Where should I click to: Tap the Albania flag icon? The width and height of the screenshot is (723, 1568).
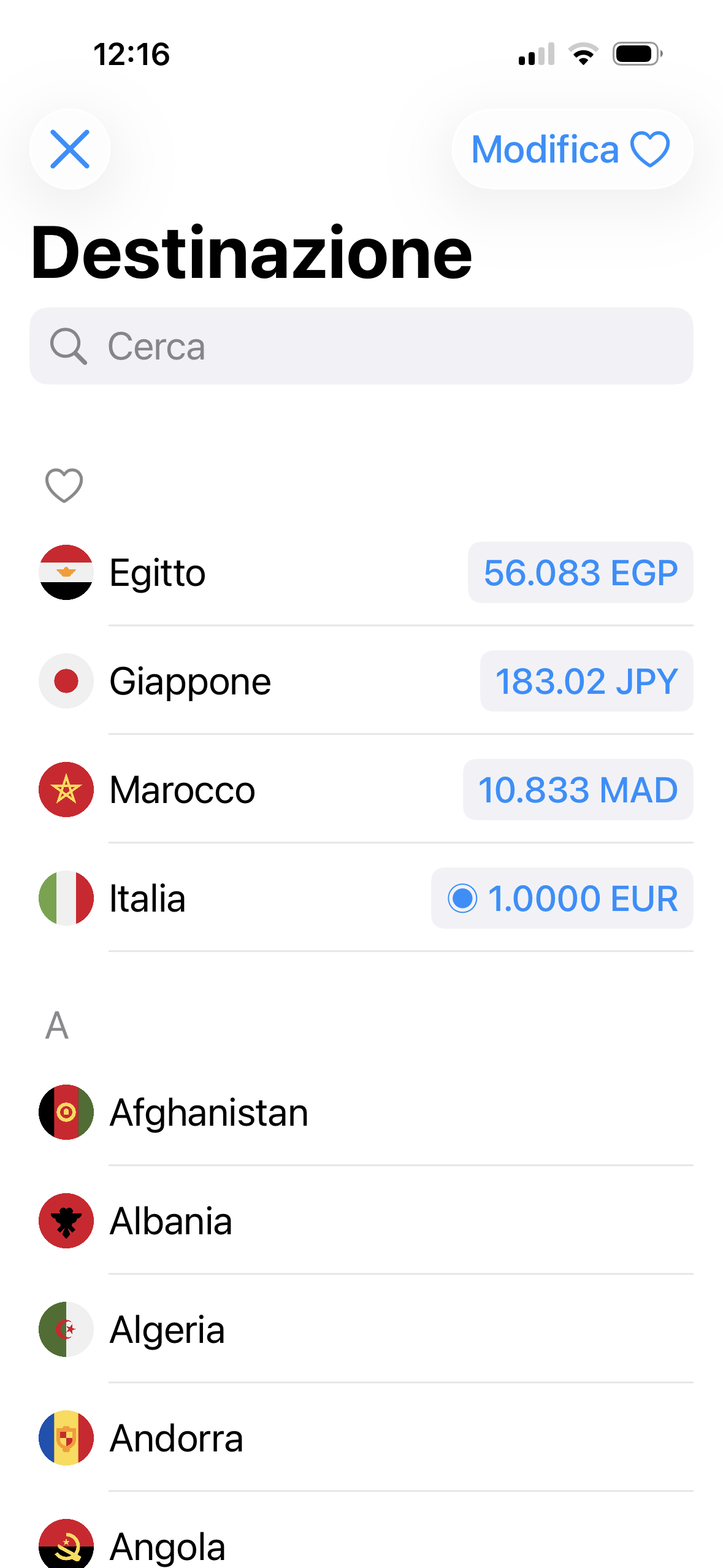tap(66, 1221)
